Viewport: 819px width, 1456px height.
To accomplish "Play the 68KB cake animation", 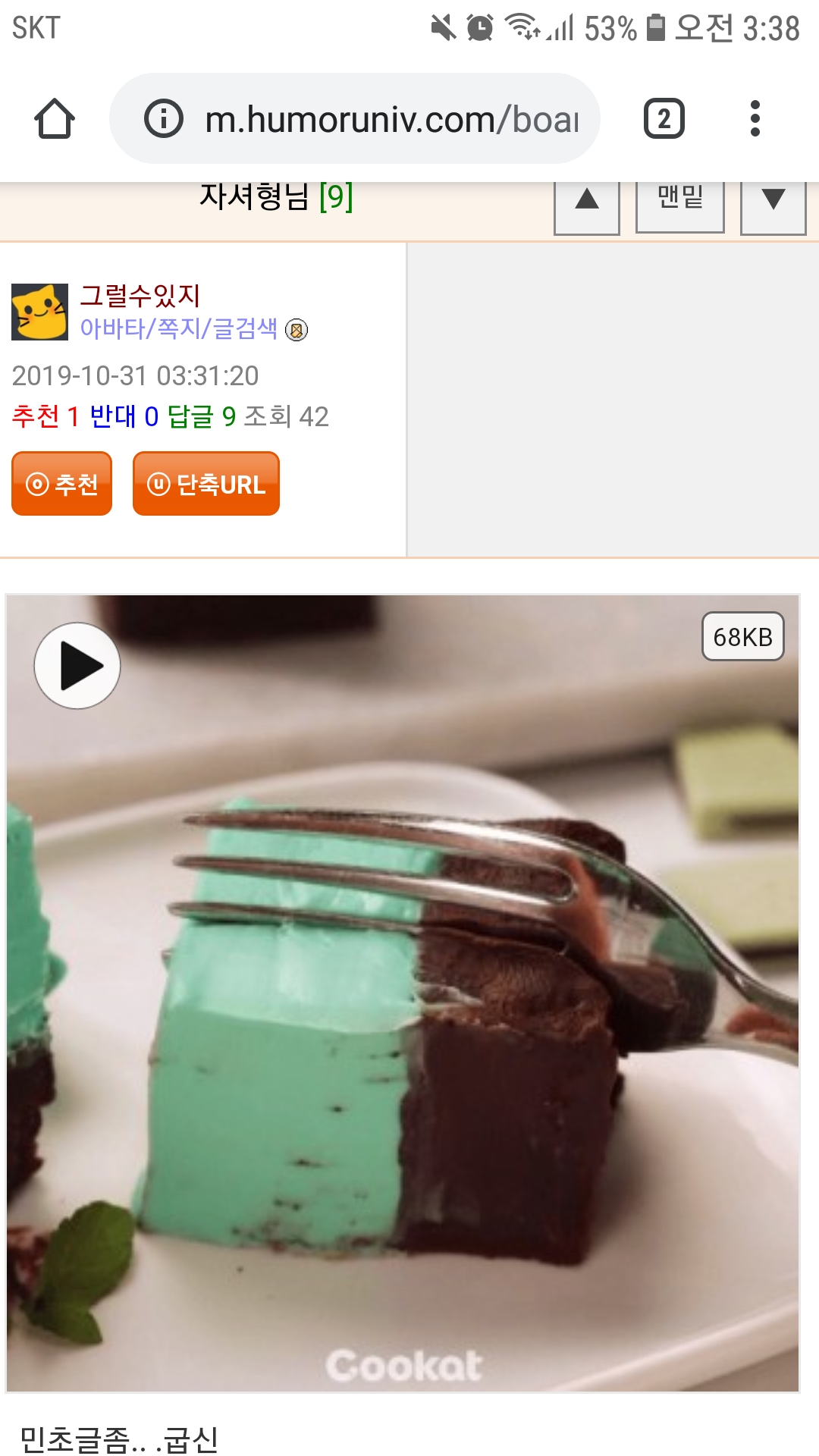I will coord(77,666).
